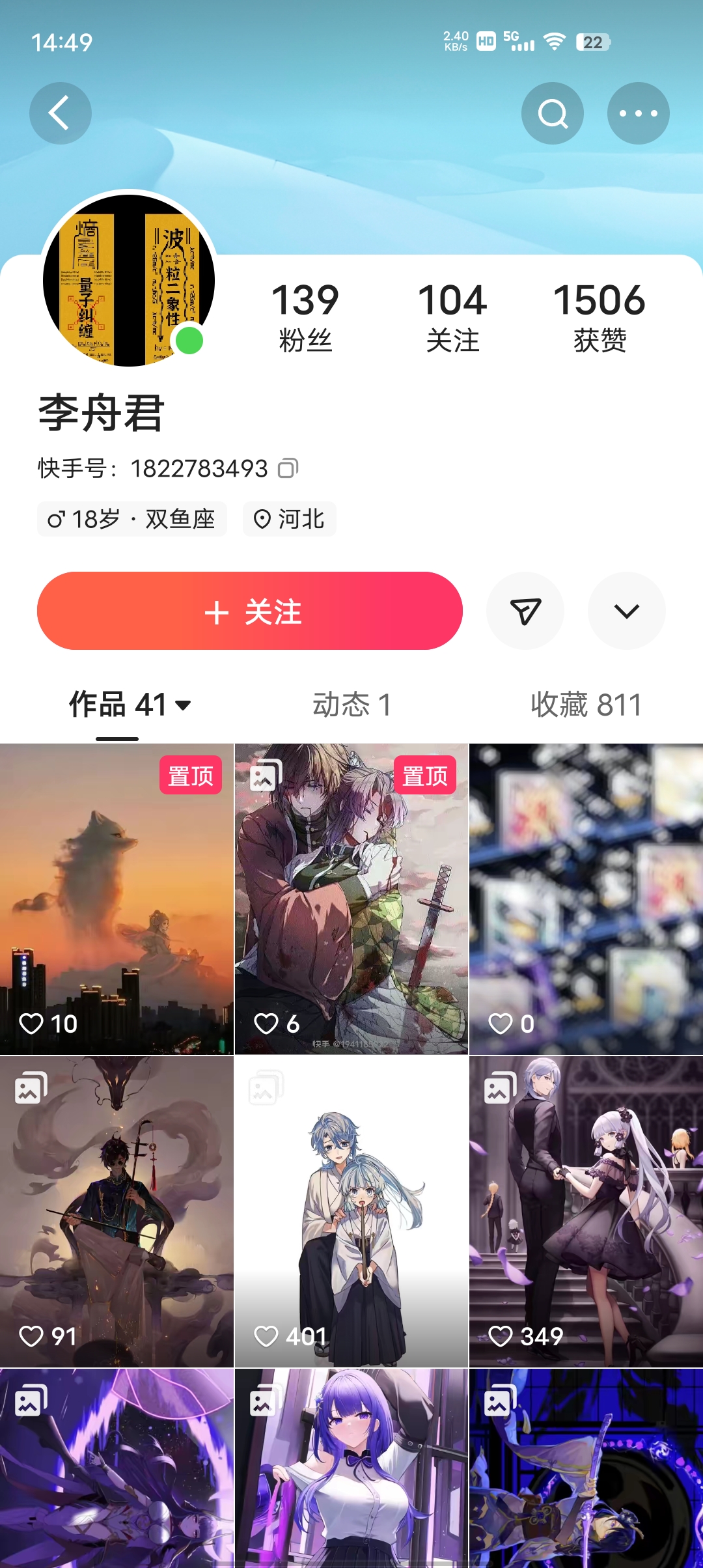703x1568 pixels.
Task: Go back using the top-left arrow
Action: coord(60,113)
